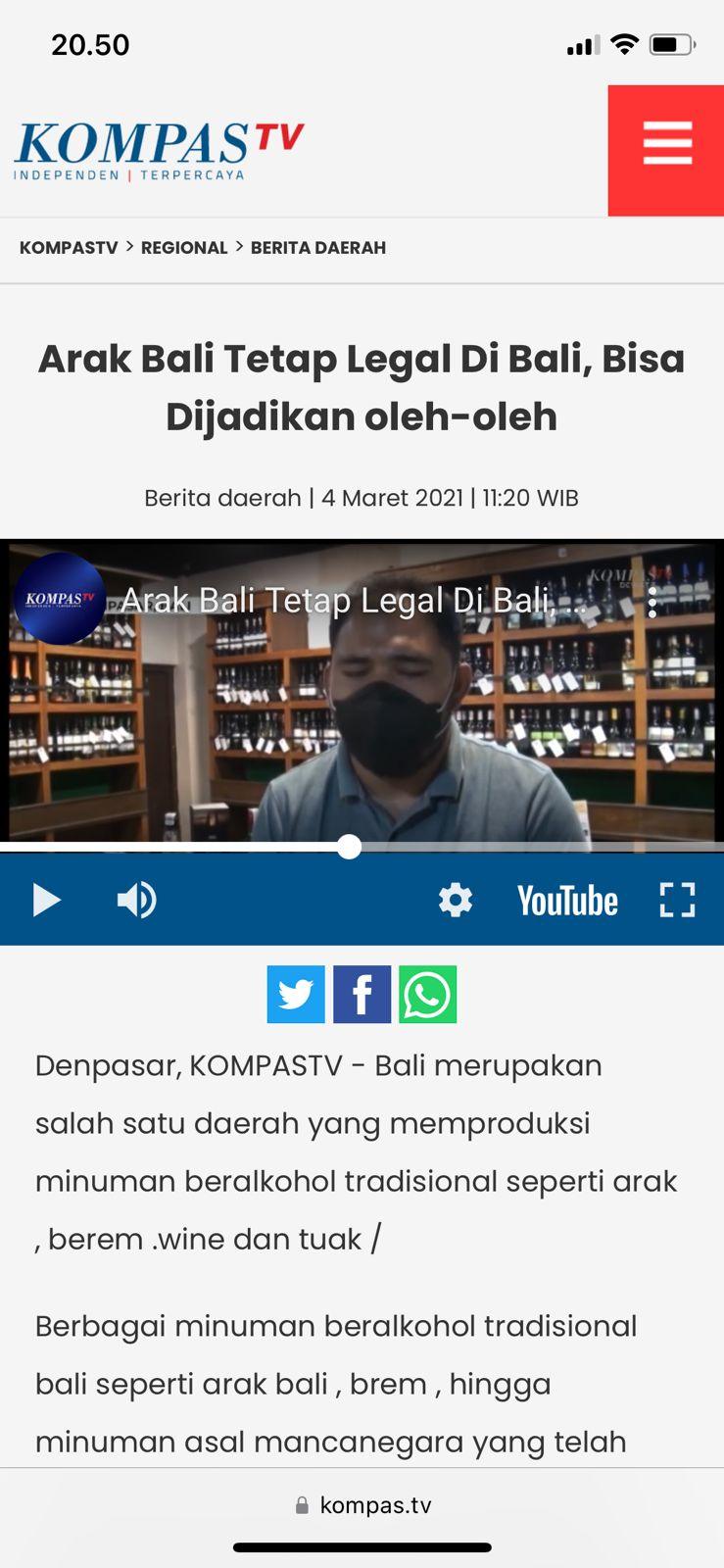The height and width of the screenshot is (1568, 724).
Task: Play the Arak Bali video
Action: click(x=46, y=900)
